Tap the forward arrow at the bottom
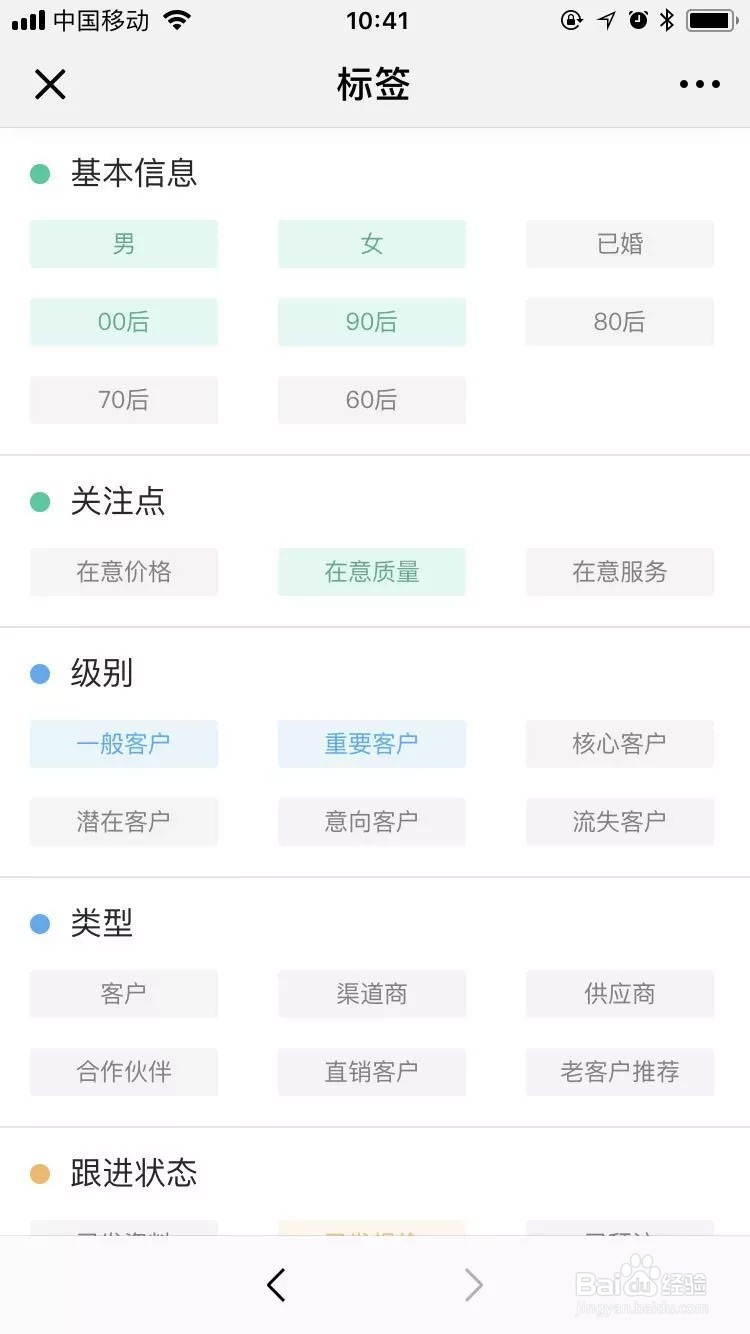The width and height of the screenshot is (750, 1334). 473,1287
